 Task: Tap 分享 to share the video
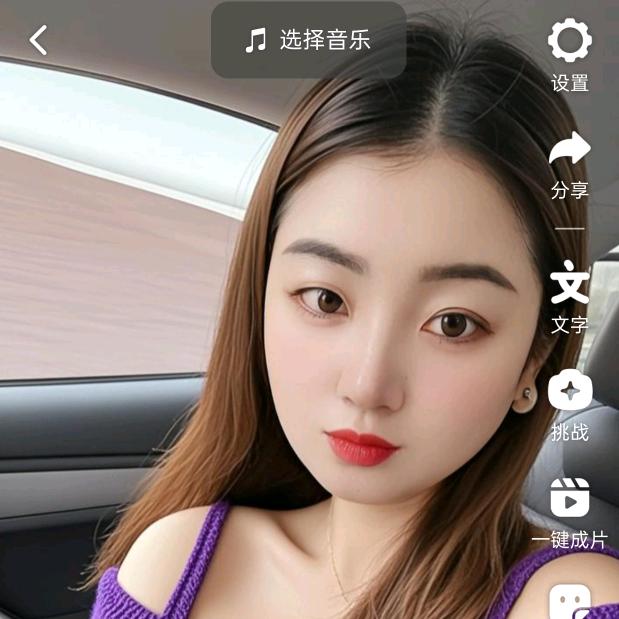[570, 164]
